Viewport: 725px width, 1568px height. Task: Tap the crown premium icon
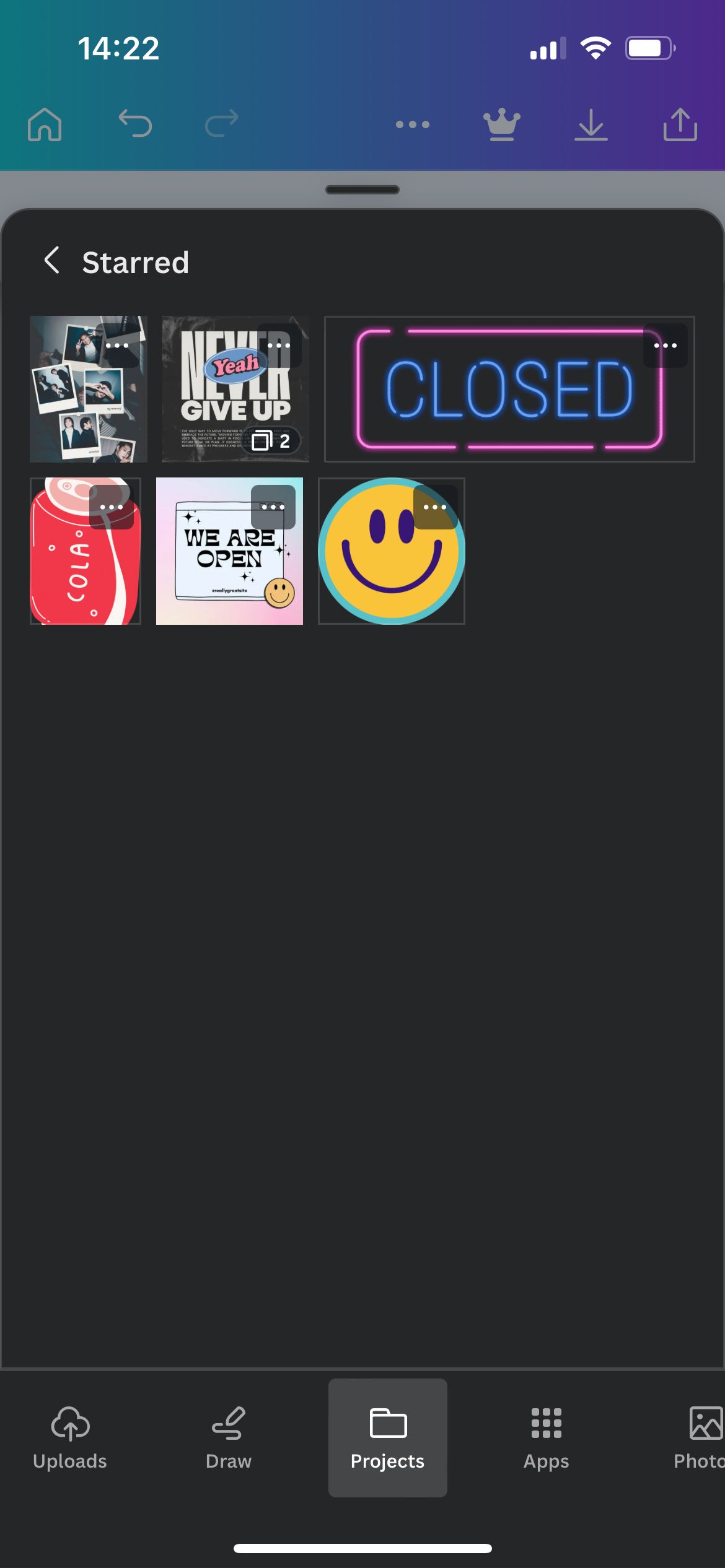click(x=501, y=124)
